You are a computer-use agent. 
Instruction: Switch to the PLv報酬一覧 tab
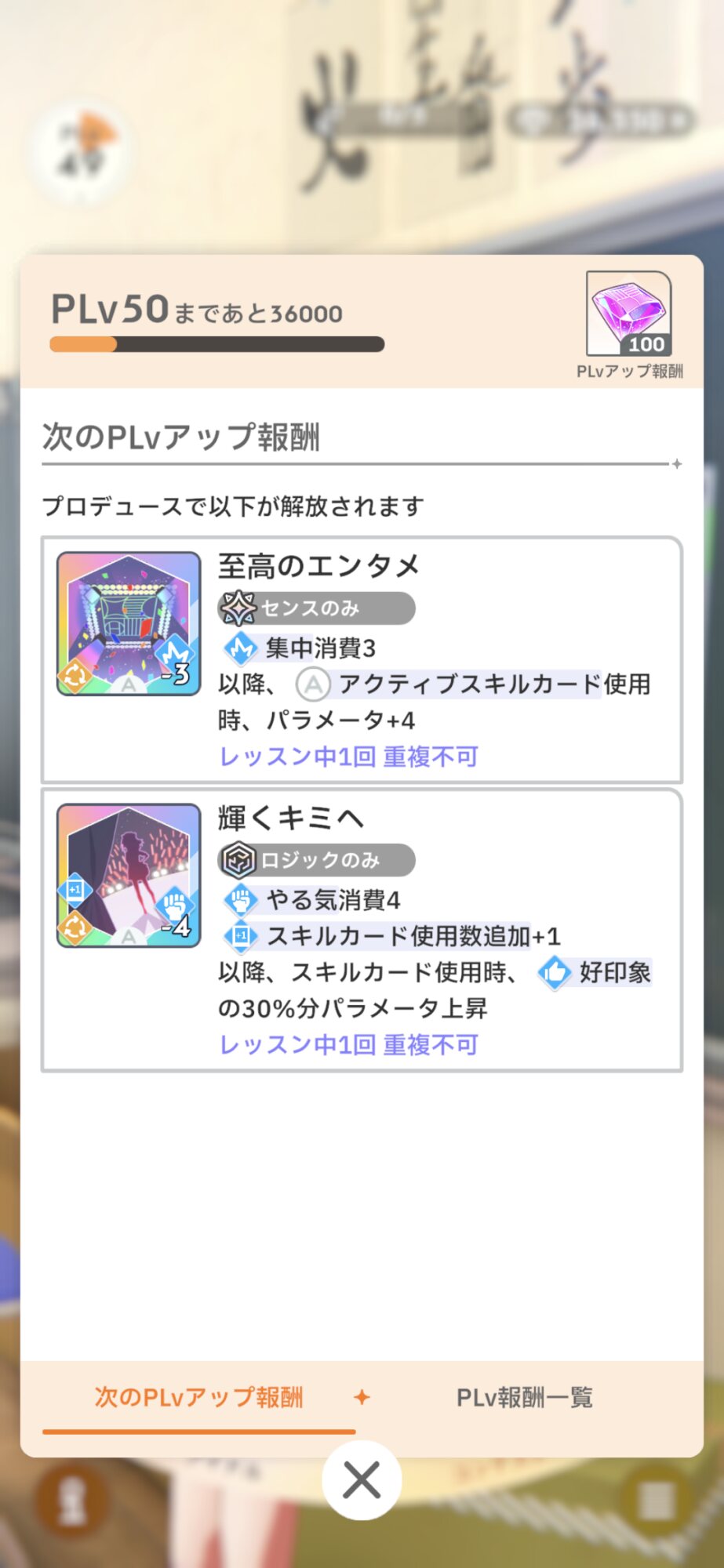tap(525, 1398)
